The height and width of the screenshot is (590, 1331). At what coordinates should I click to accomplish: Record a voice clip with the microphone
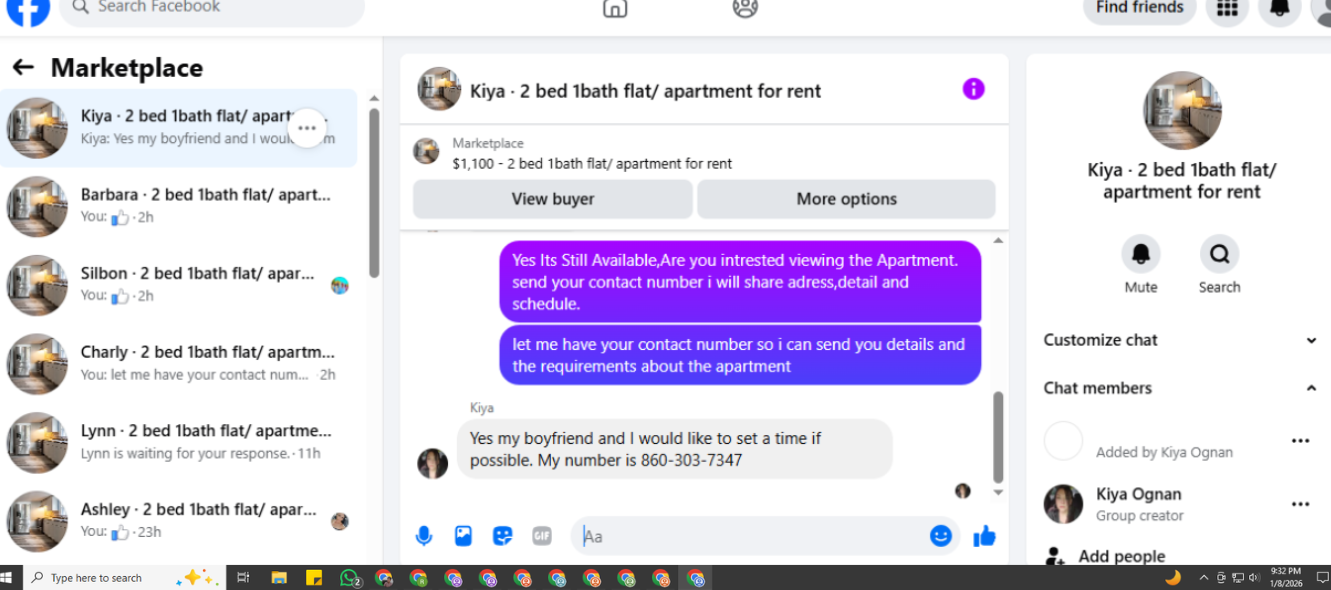tap(424, 536)
